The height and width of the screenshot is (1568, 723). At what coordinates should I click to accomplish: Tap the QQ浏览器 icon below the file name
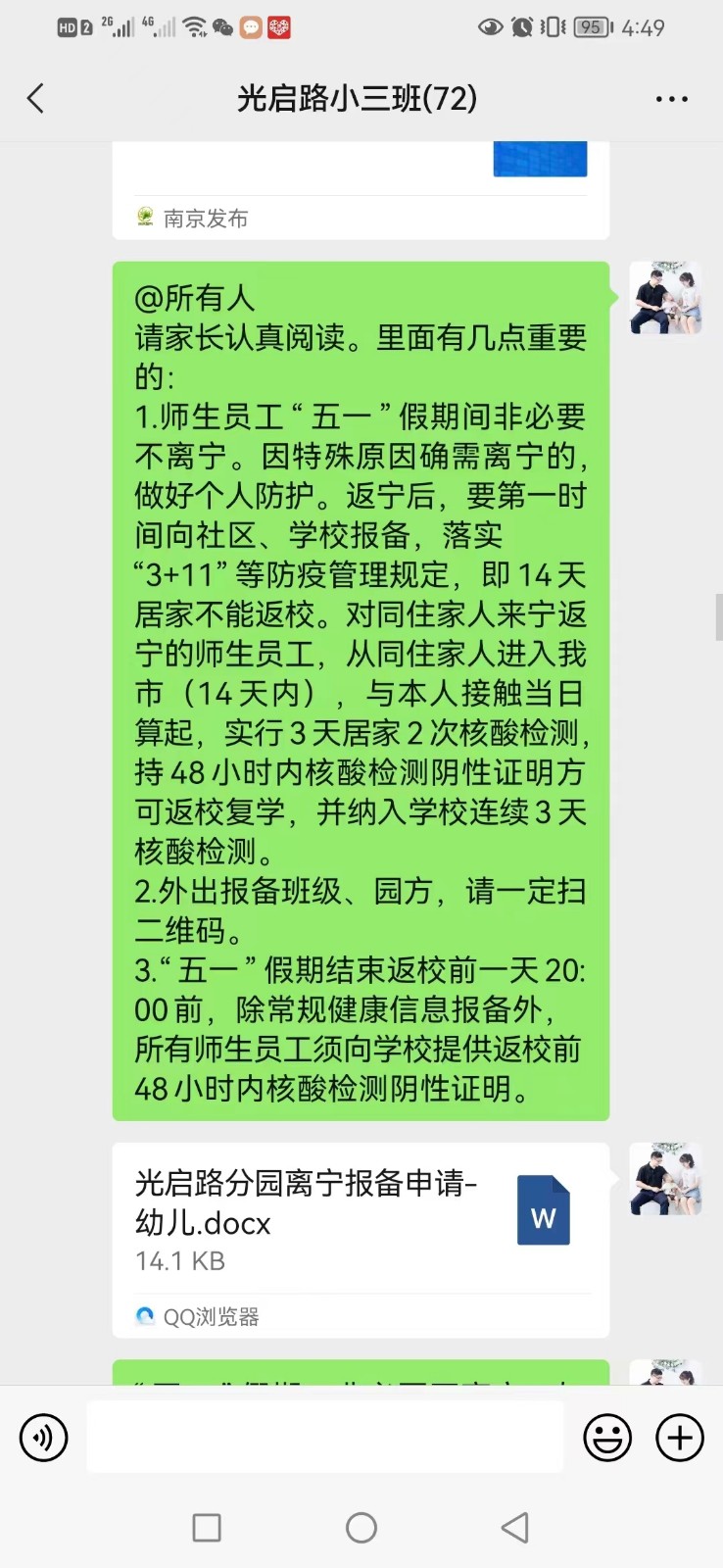145,1317
